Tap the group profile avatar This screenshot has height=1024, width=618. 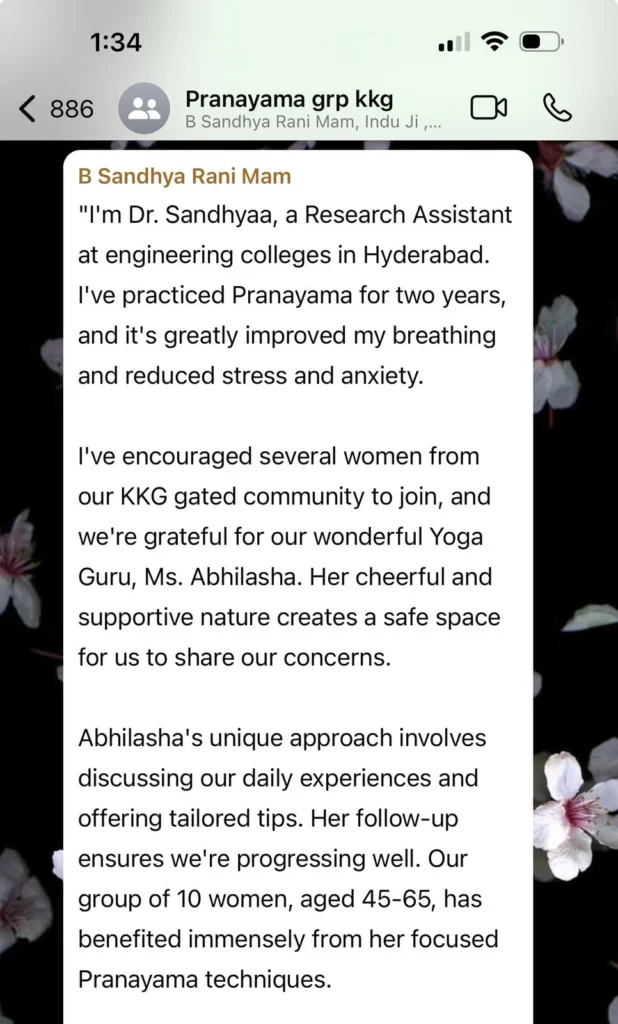(144, 108)
